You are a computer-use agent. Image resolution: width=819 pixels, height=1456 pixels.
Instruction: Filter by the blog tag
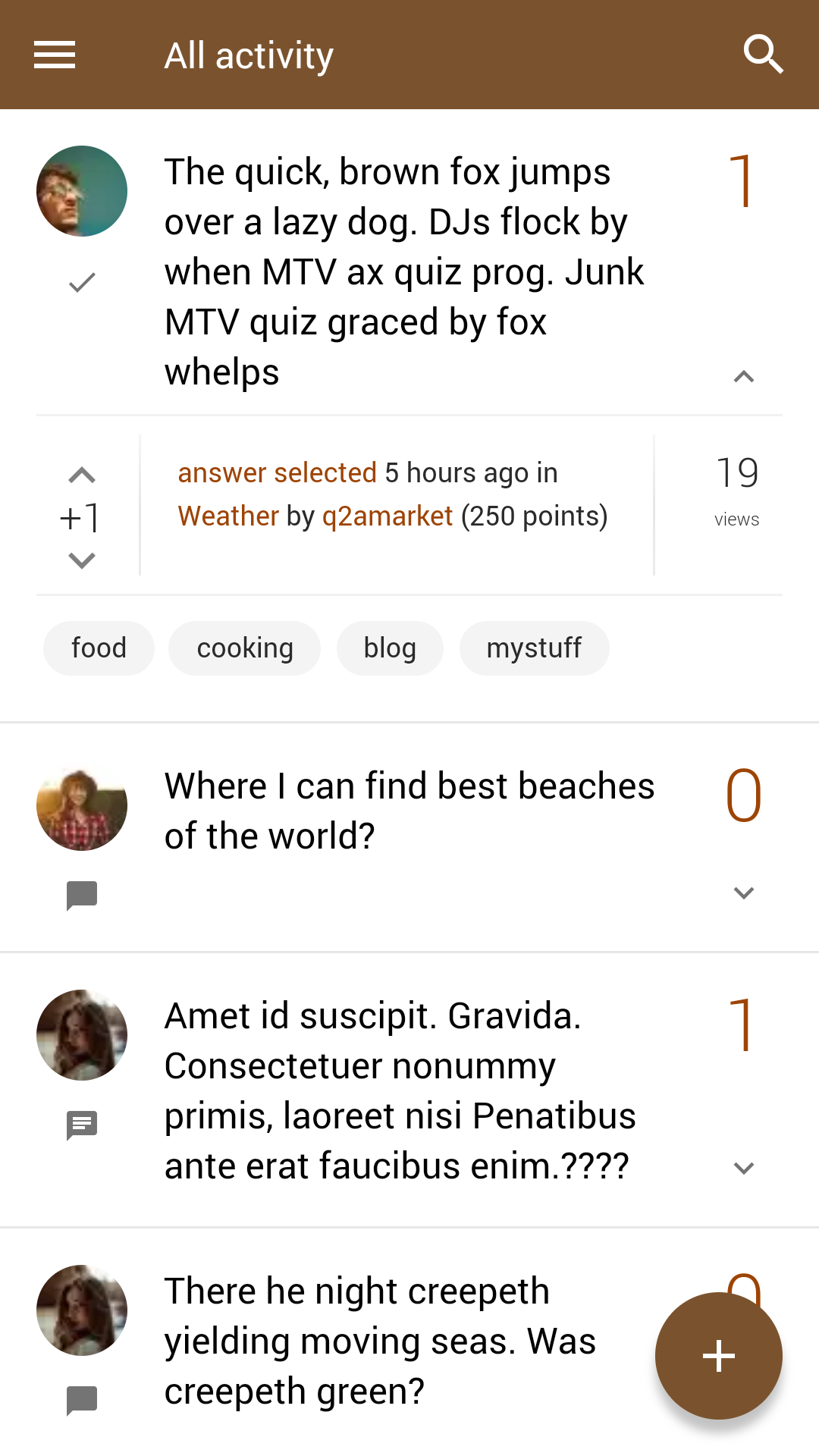[390, 648]
